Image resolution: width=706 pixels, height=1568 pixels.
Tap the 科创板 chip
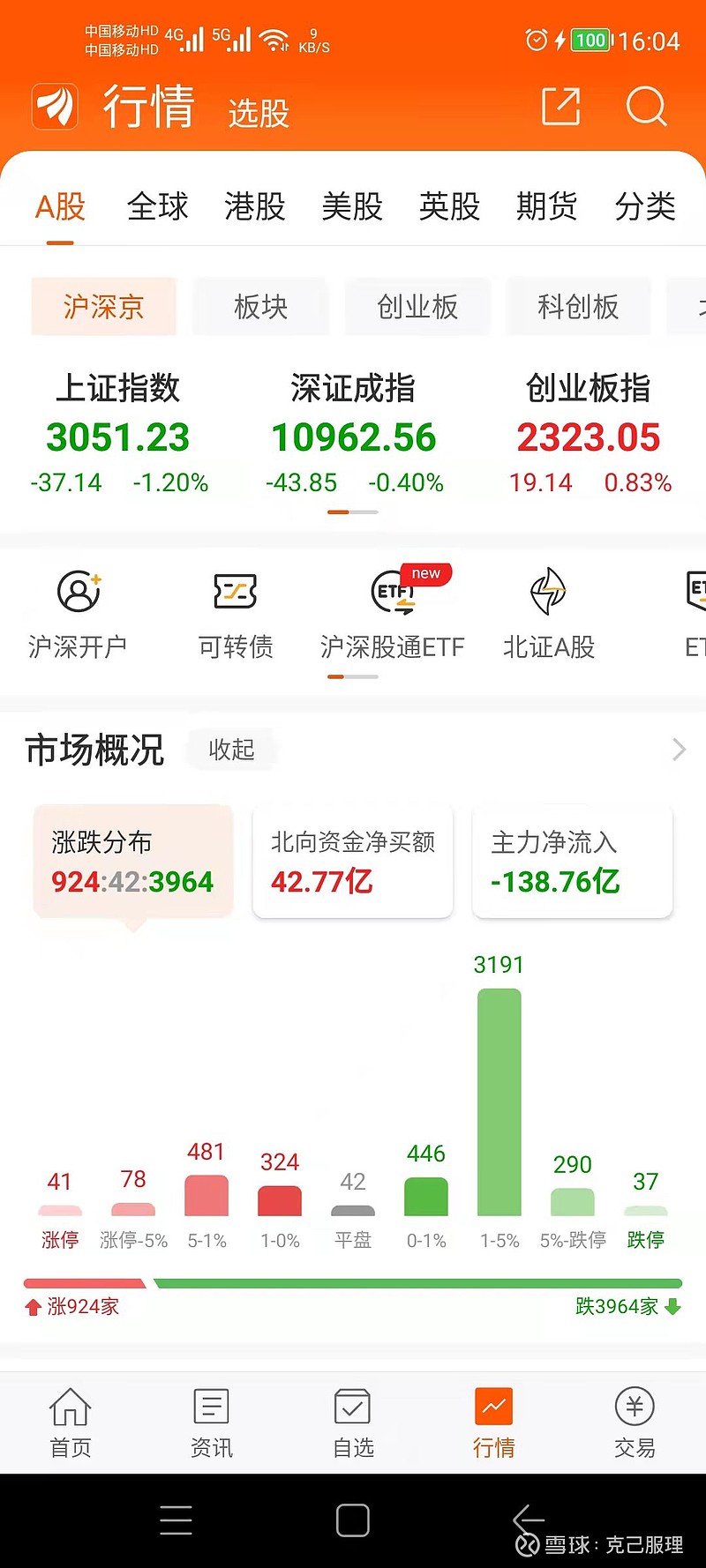point(578,307)
